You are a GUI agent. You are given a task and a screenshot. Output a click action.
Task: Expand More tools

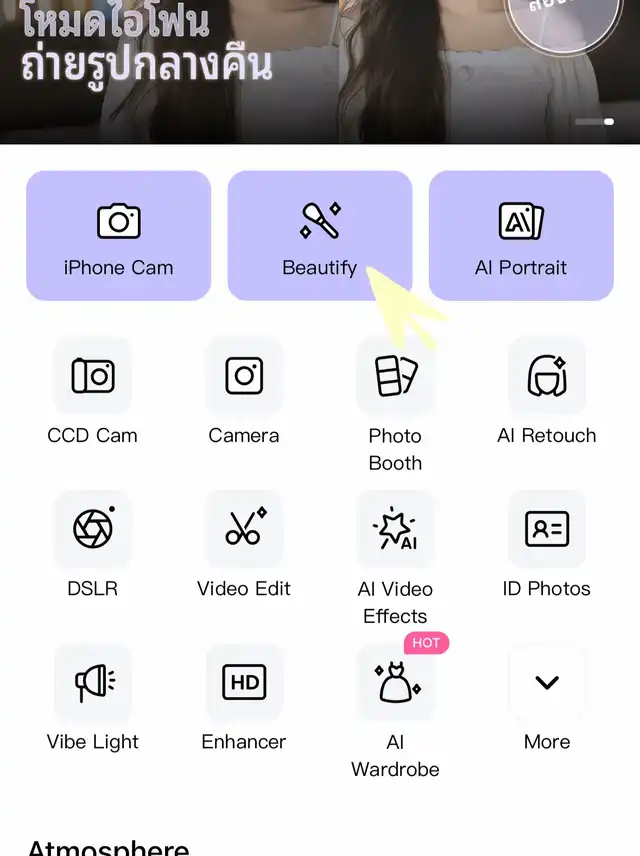pos(546,683)
